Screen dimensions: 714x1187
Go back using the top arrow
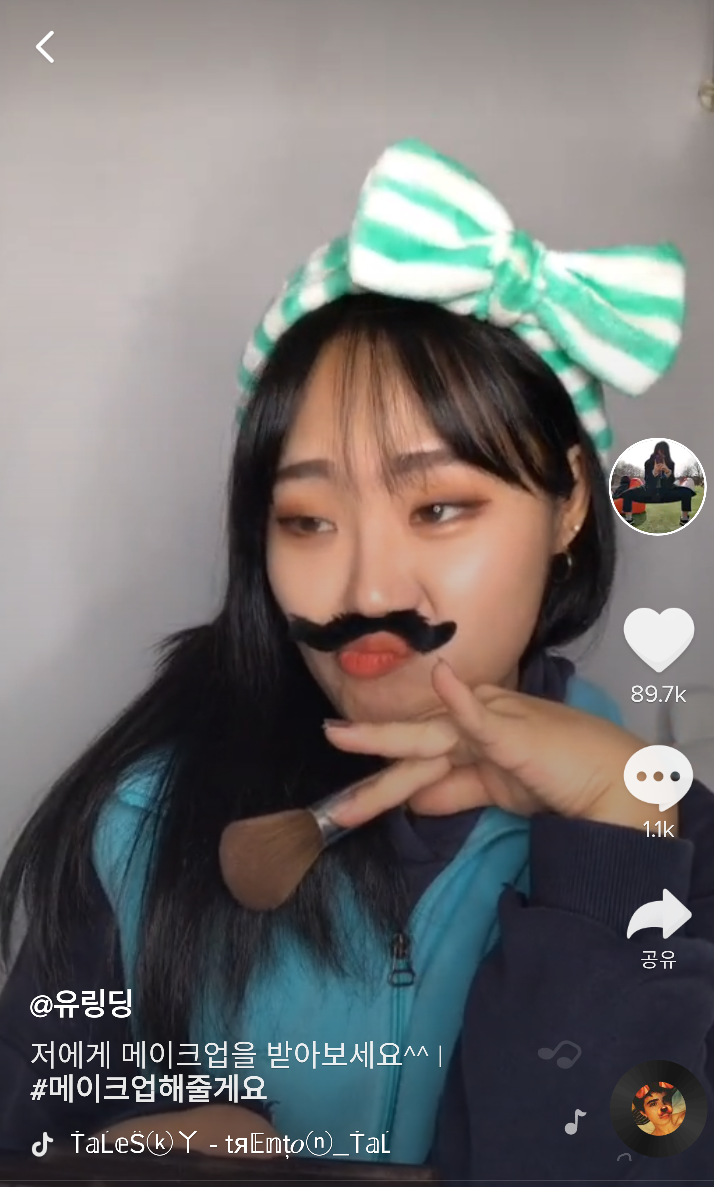[45, 47]
